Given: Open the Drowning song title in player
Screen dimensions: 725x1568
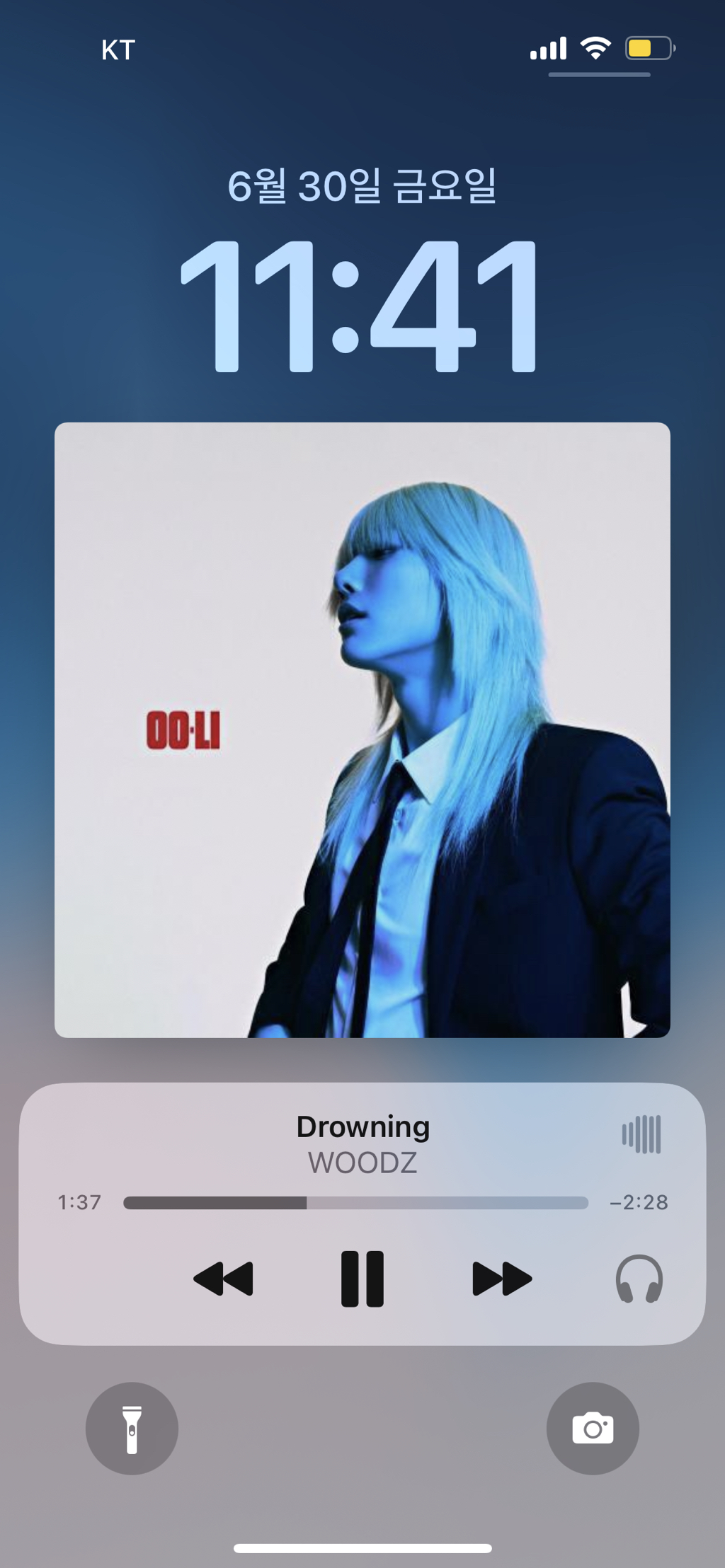Looking at the screenshot, I should point(362,1126).
